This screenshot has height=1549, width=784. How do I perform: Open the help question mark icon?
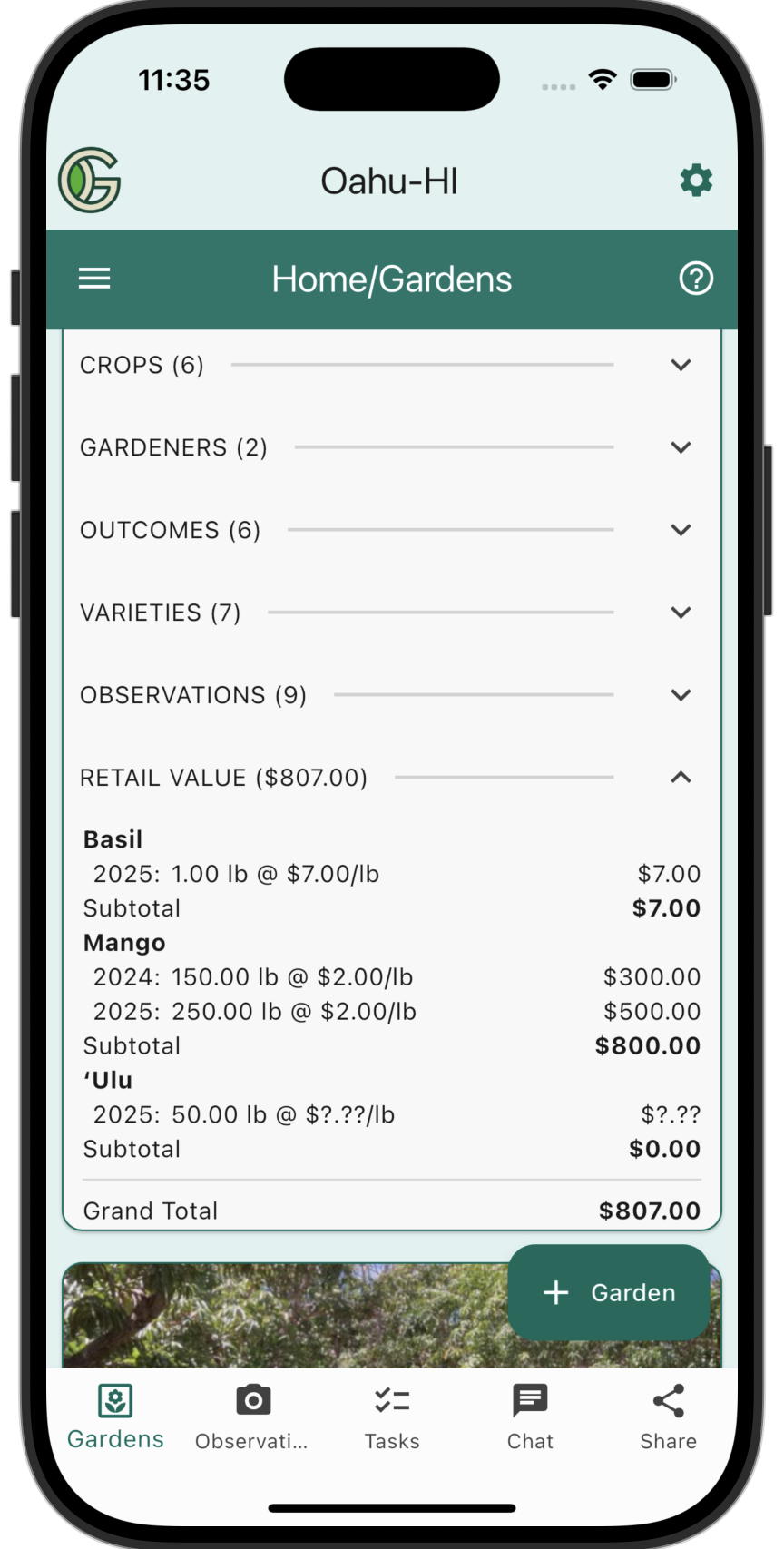tap(696, 279)
